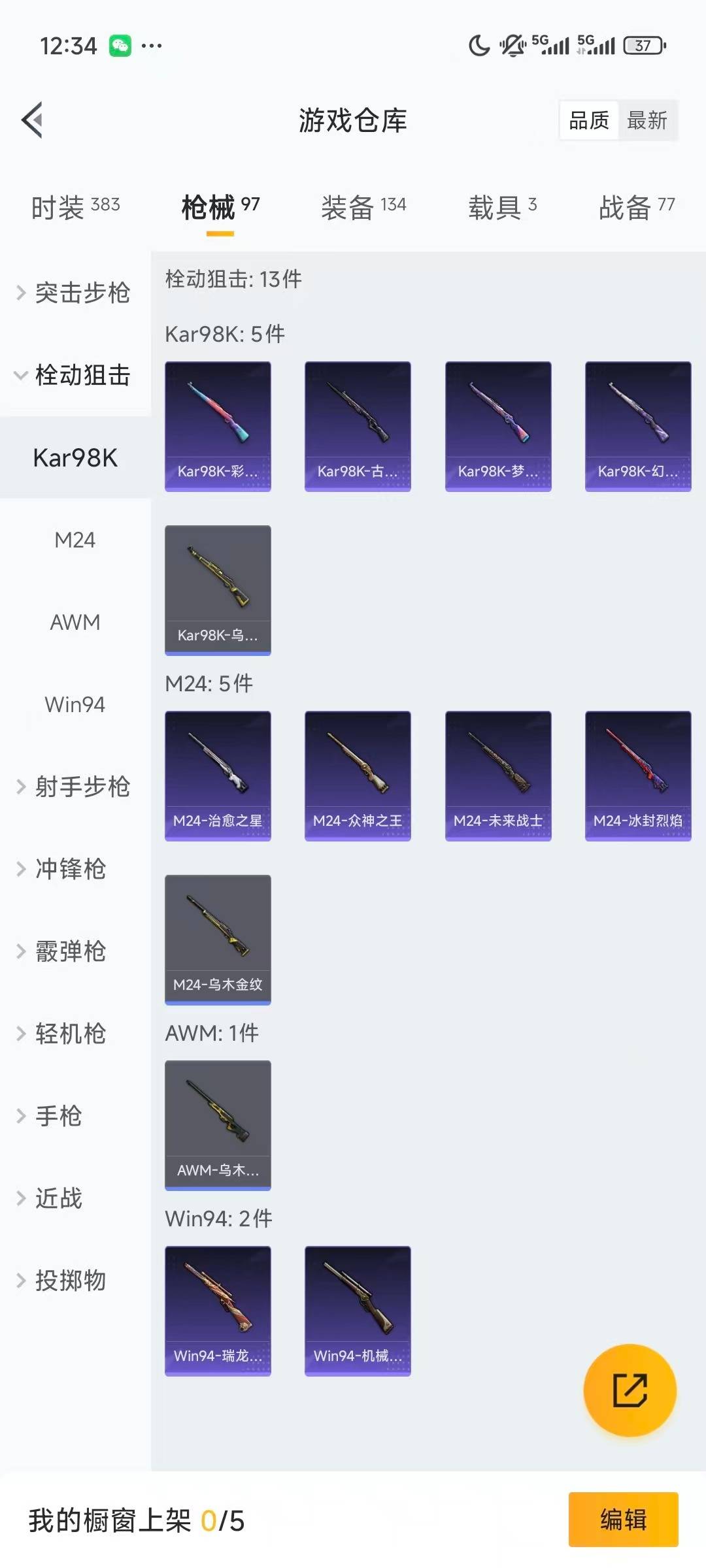Open the share/export floating action button
This screenshot has width=706, height=1568.
pyautogui.click(x=630, y=1390)
